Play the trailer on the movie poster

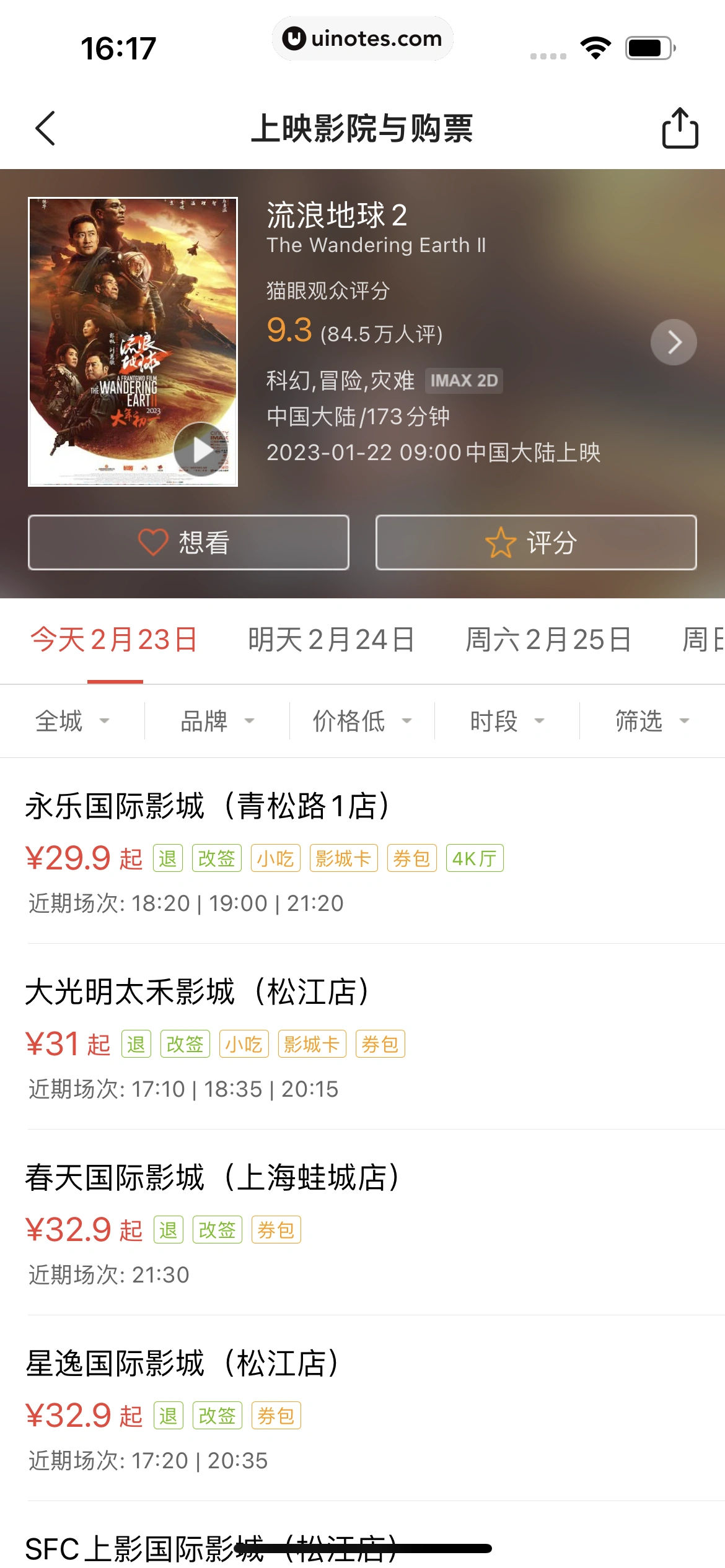tap(200, 450)
